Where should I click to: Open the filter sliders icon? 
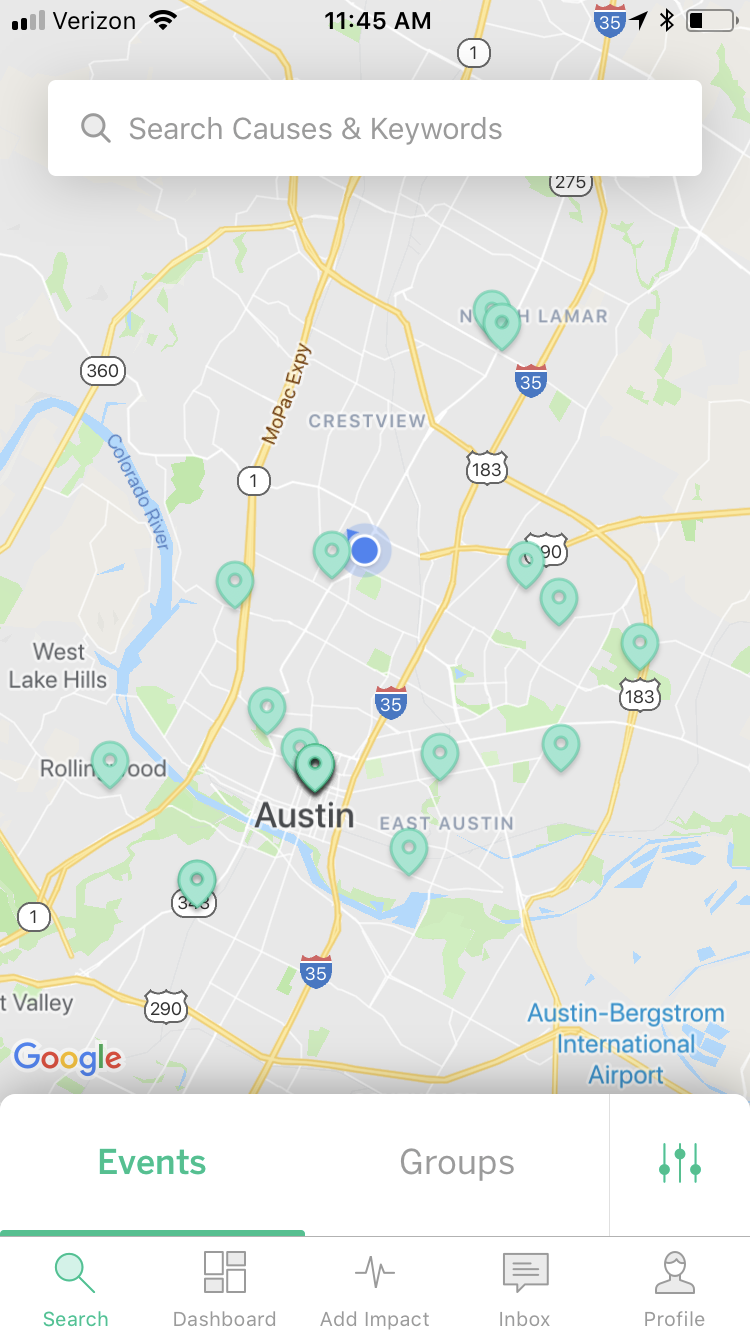click(x=680, y=1163)
